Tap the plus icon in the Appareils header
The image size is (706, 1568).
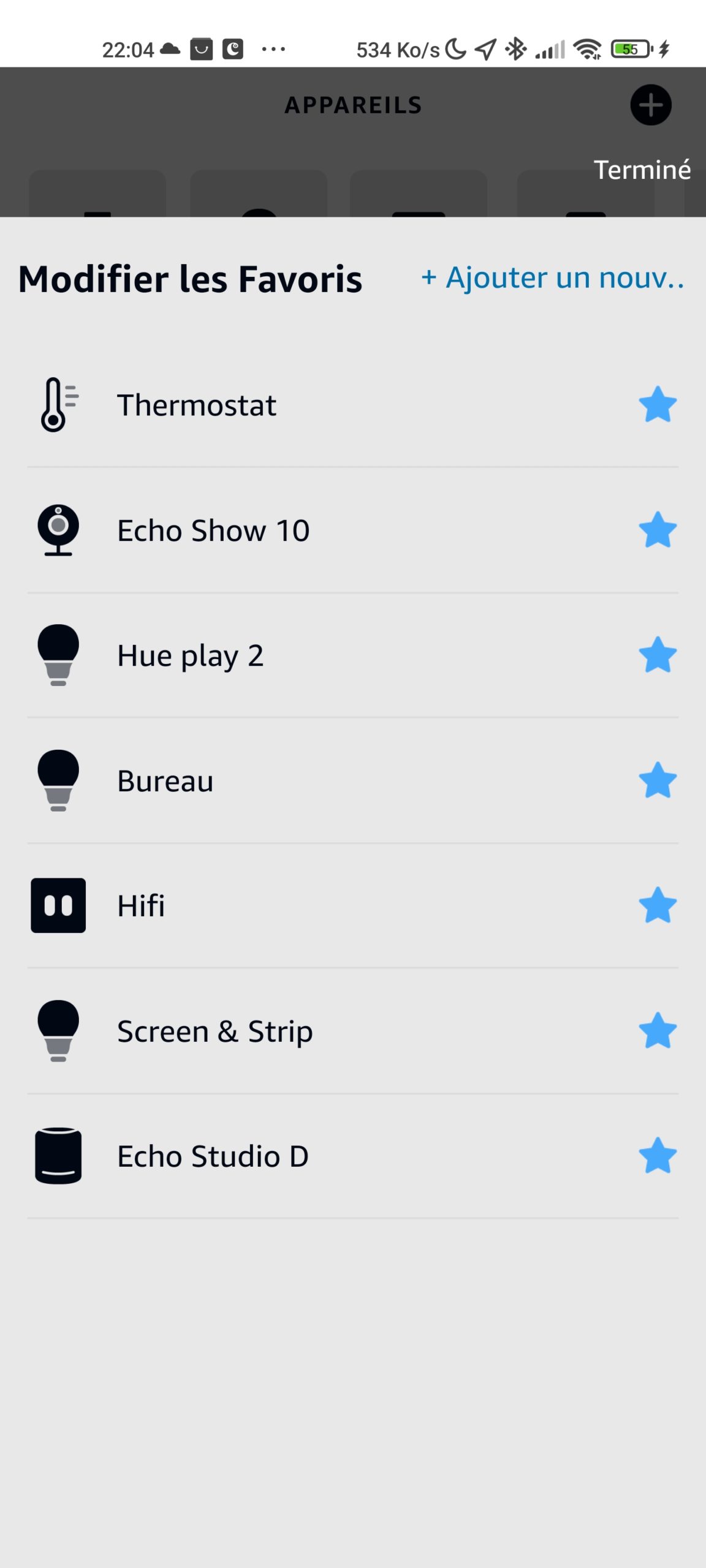(651, 105)
